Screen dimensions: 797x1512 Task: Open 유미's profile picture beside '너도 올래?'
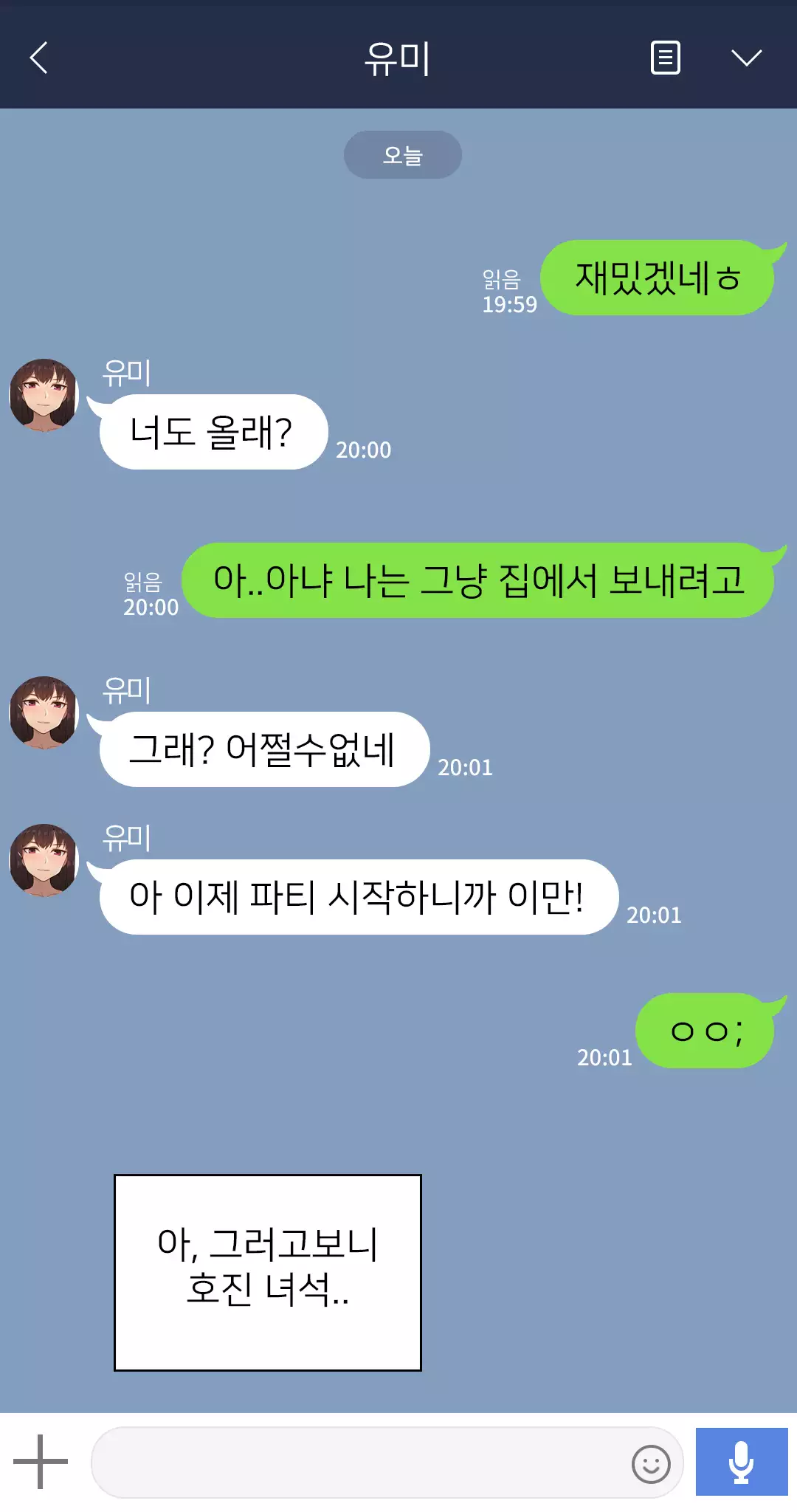[x=44, y=395]
